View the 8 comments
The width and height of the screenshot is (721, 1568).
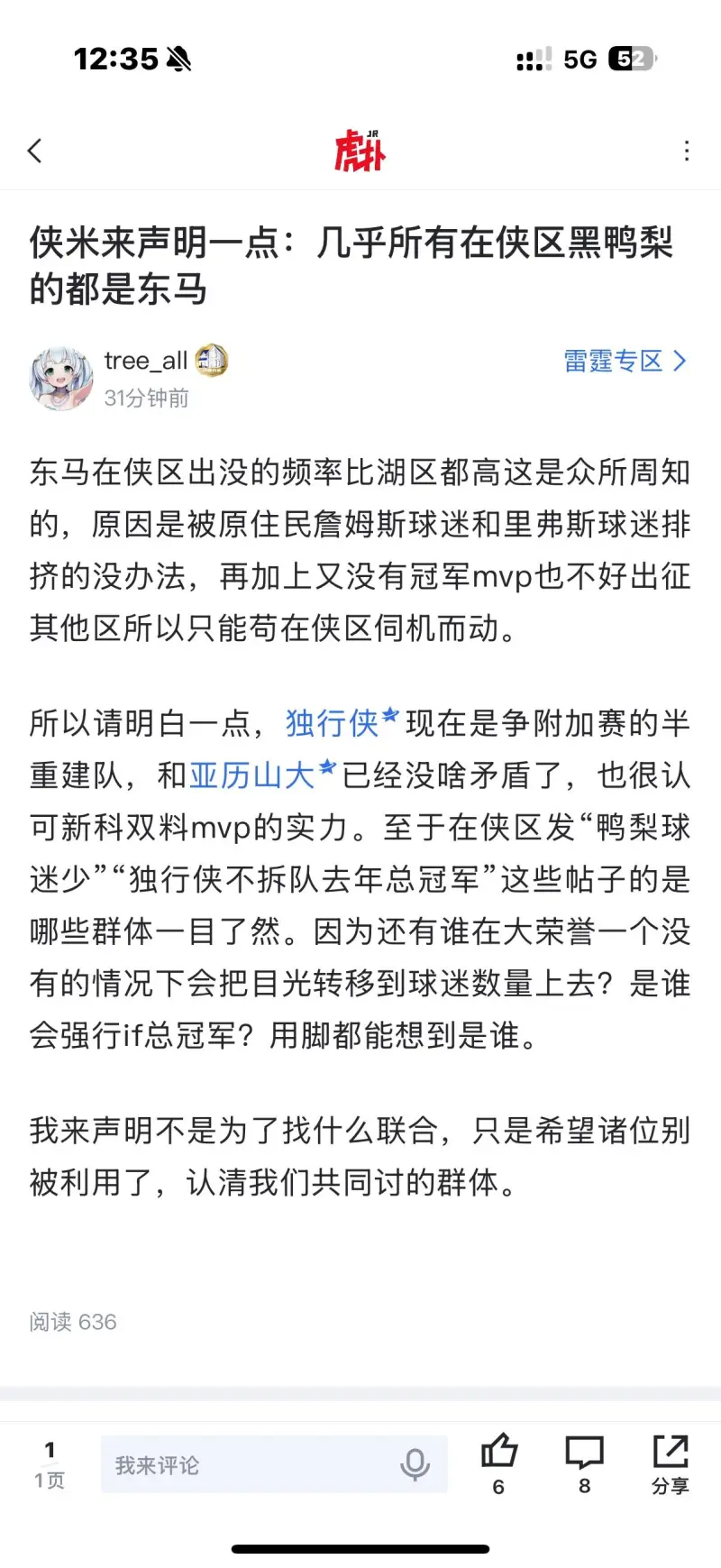584,1461
